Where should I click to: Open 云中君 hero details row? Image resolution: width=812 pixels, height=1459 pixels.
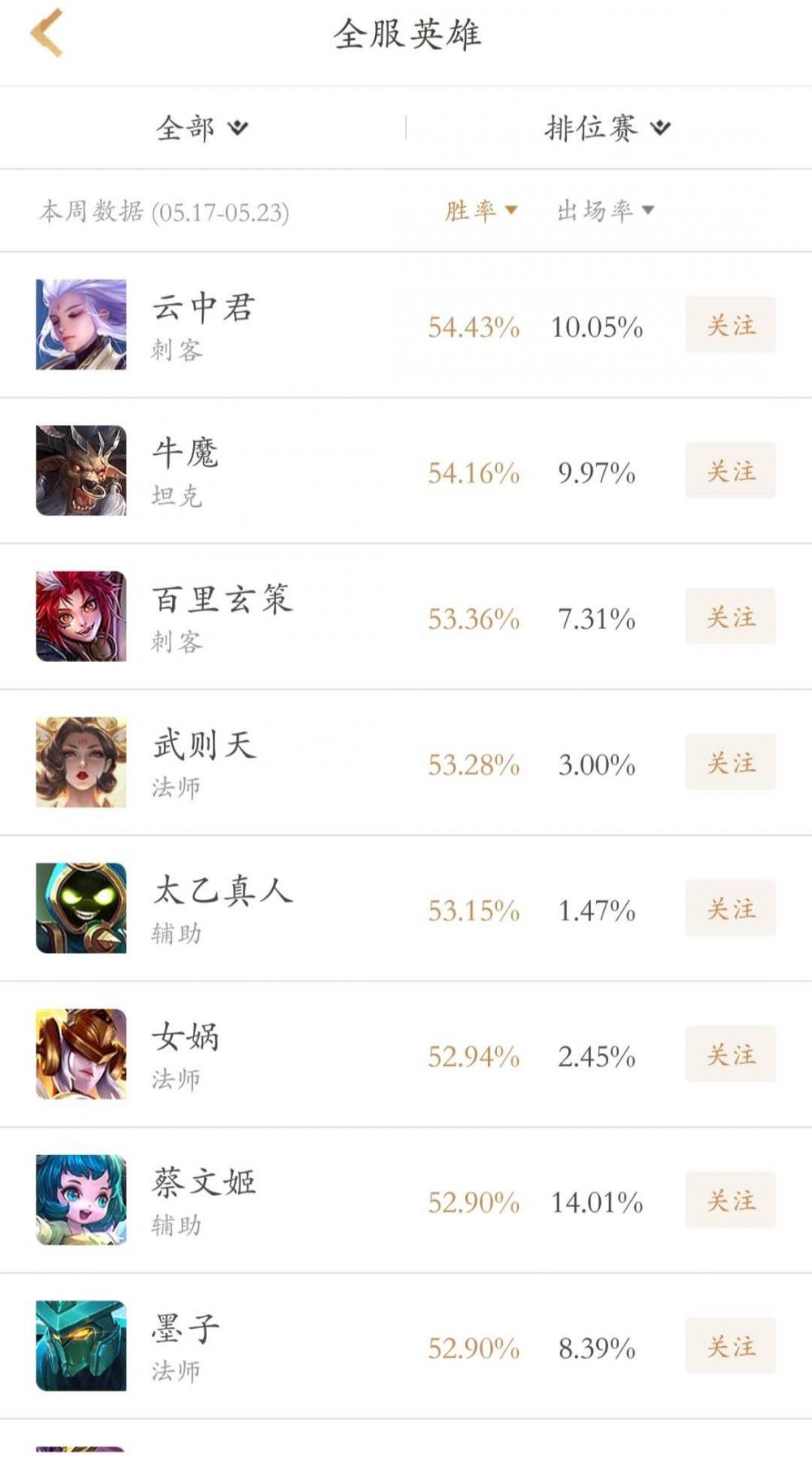[x=203, y=325]
